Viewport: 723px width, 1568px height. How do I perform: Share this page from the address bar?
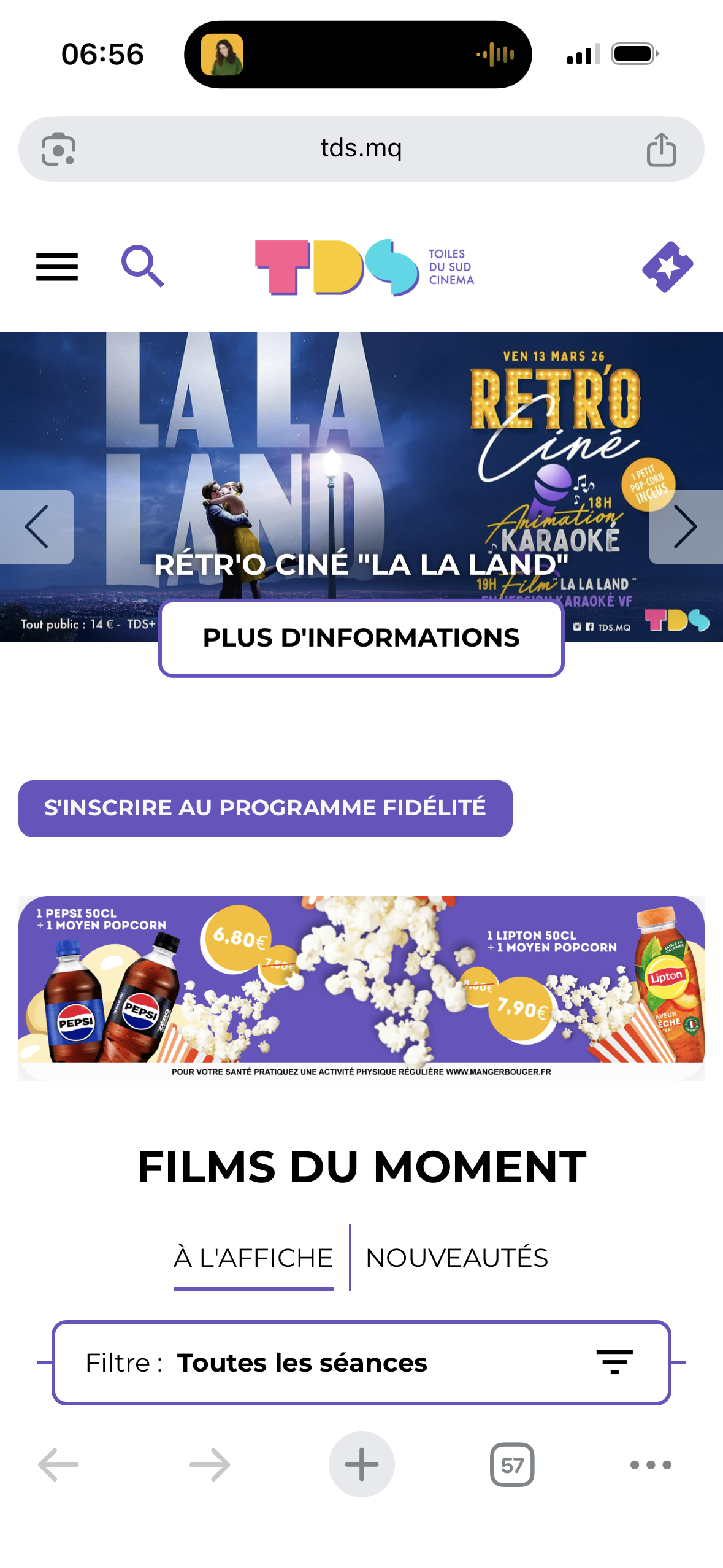tap(661, 149)
